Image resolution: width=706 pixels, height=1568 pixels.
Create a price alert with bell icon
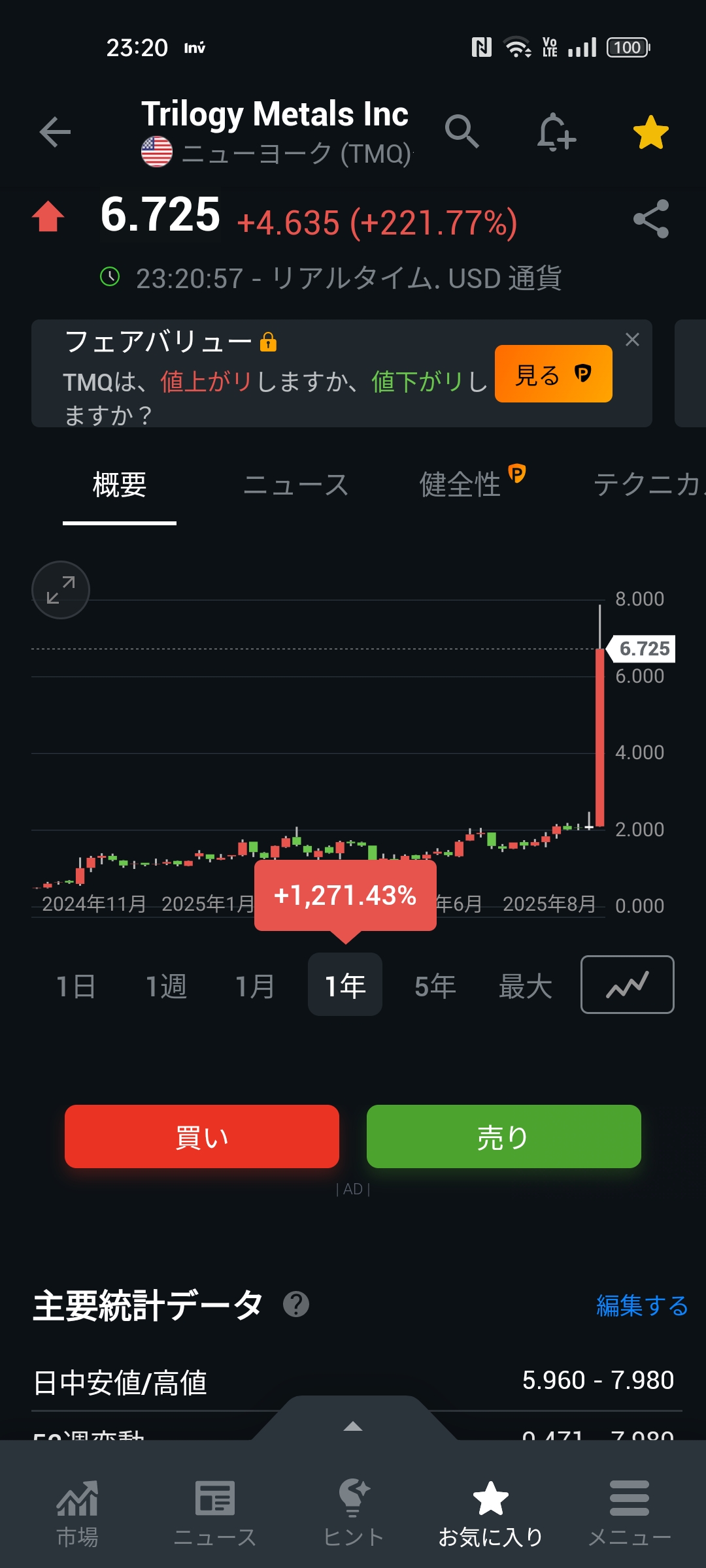coord(556,133)
